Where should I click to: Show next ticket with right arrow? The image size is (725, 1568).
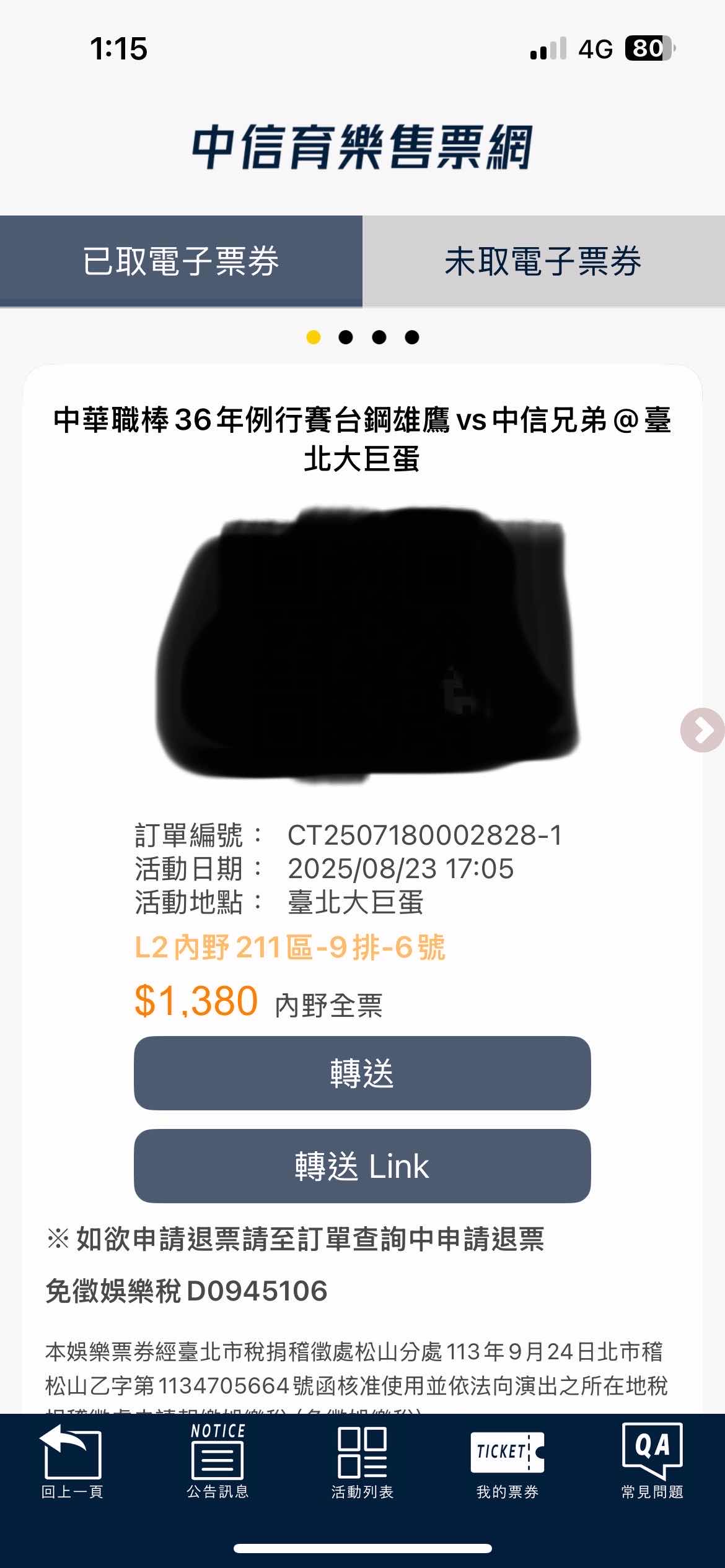click(x=703, y=730)
